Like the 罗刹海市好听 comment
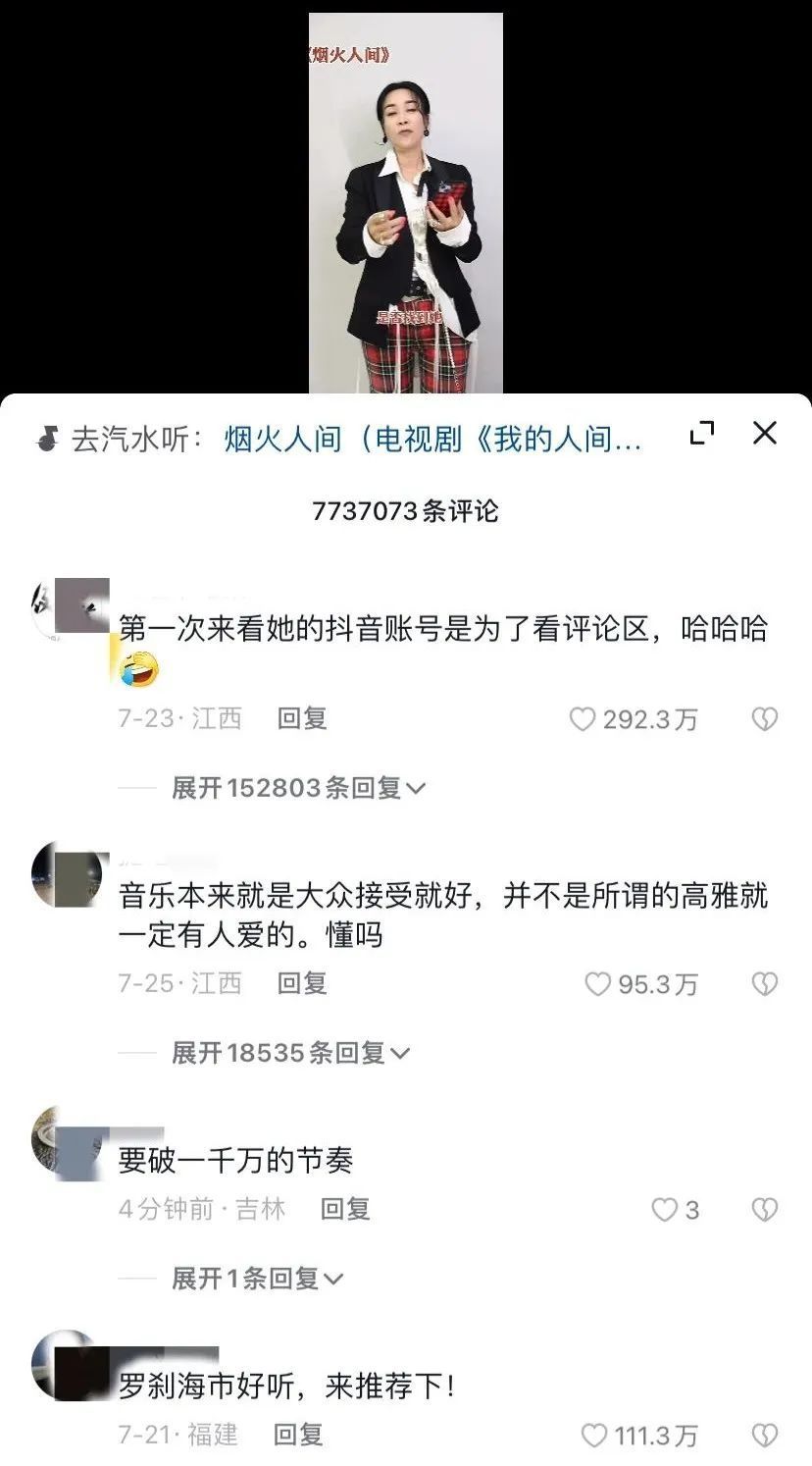This screenshot has width=812, height=1466. (594, 1436)
